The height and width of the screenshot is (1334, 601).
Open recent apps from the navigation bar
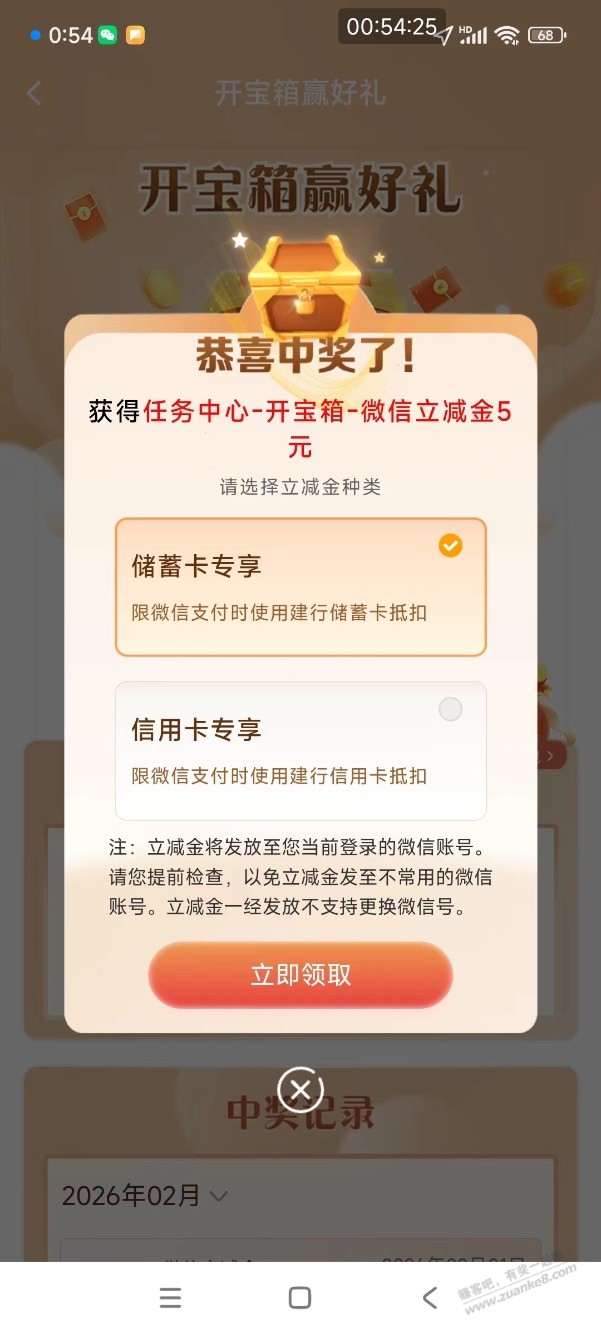coord(170,1298)
